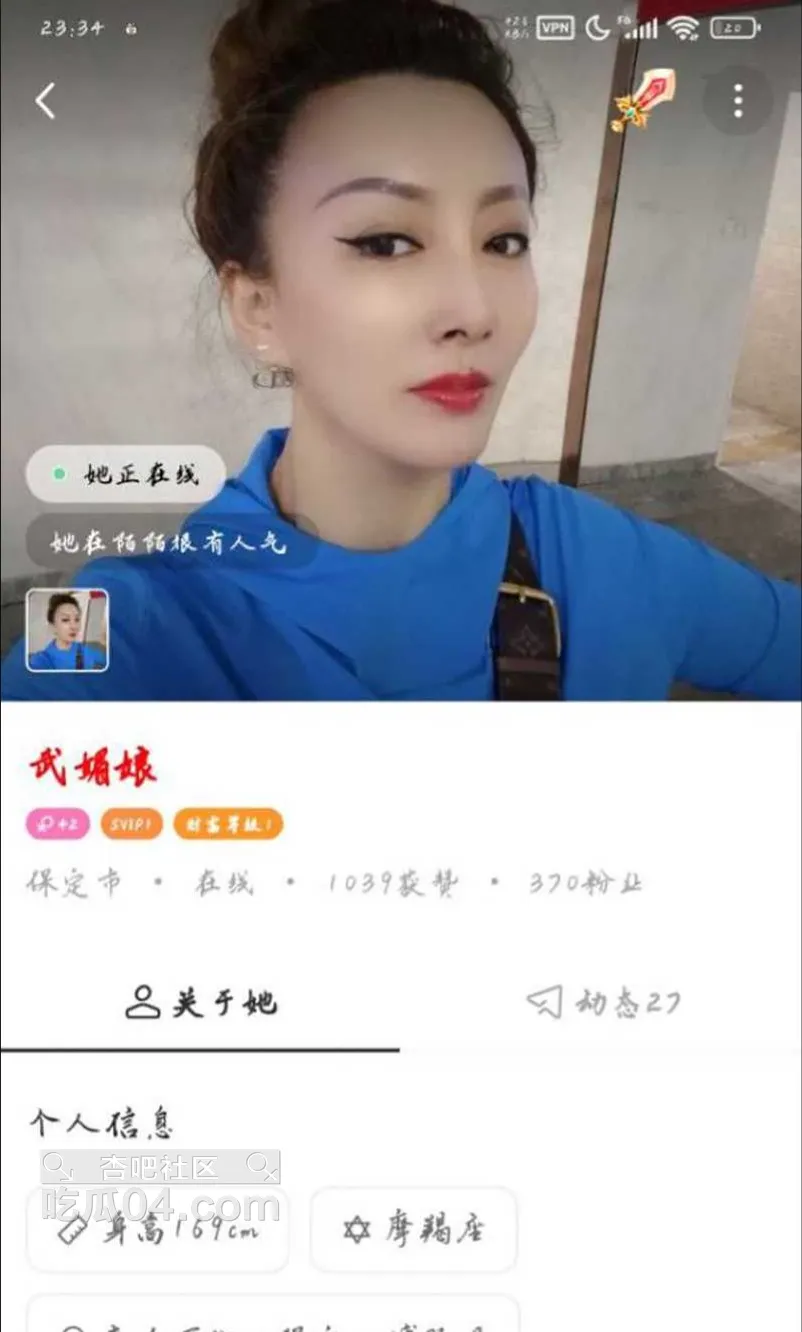Switch to the 关于她 tab
This screenshot has width=802, height=1332.
point(201,1002)
